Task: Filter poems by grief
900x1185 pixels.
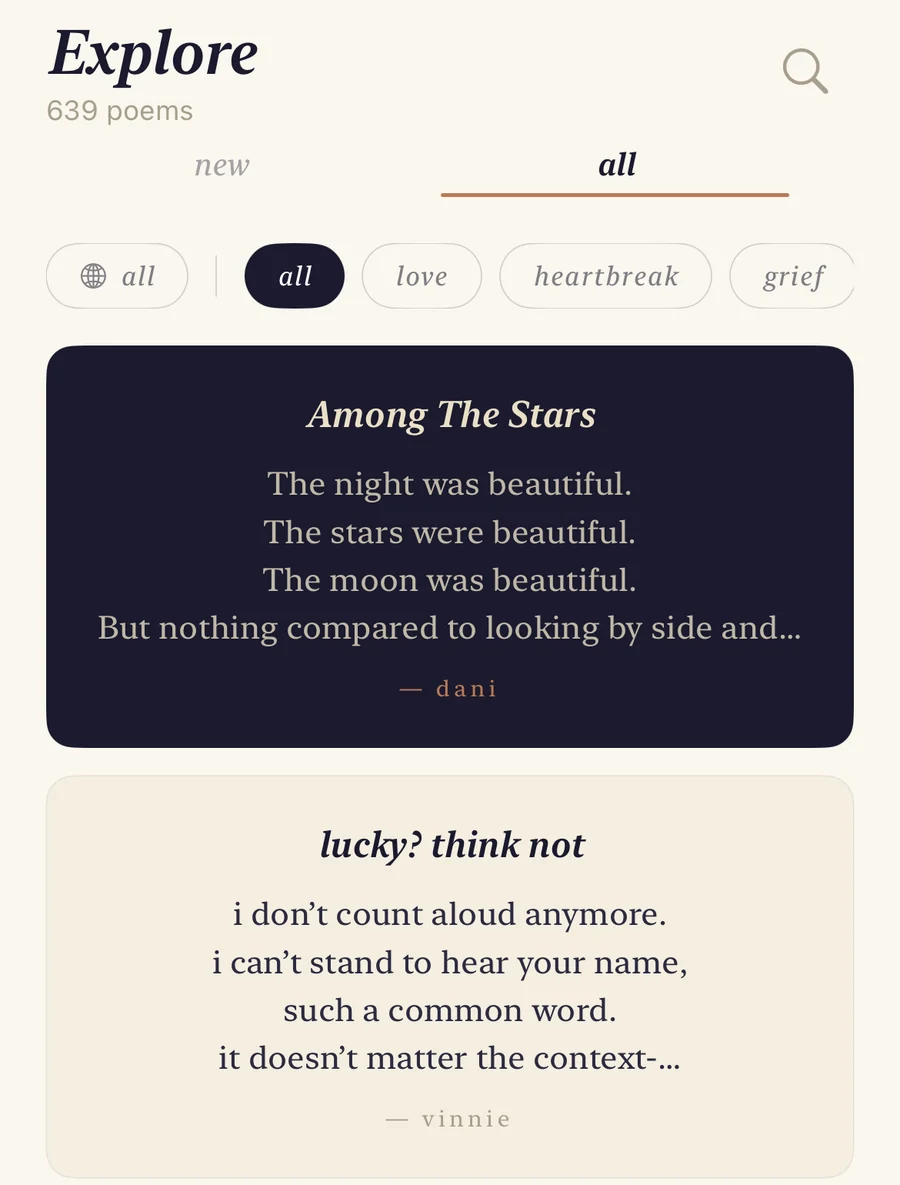Action: (792, 276)
